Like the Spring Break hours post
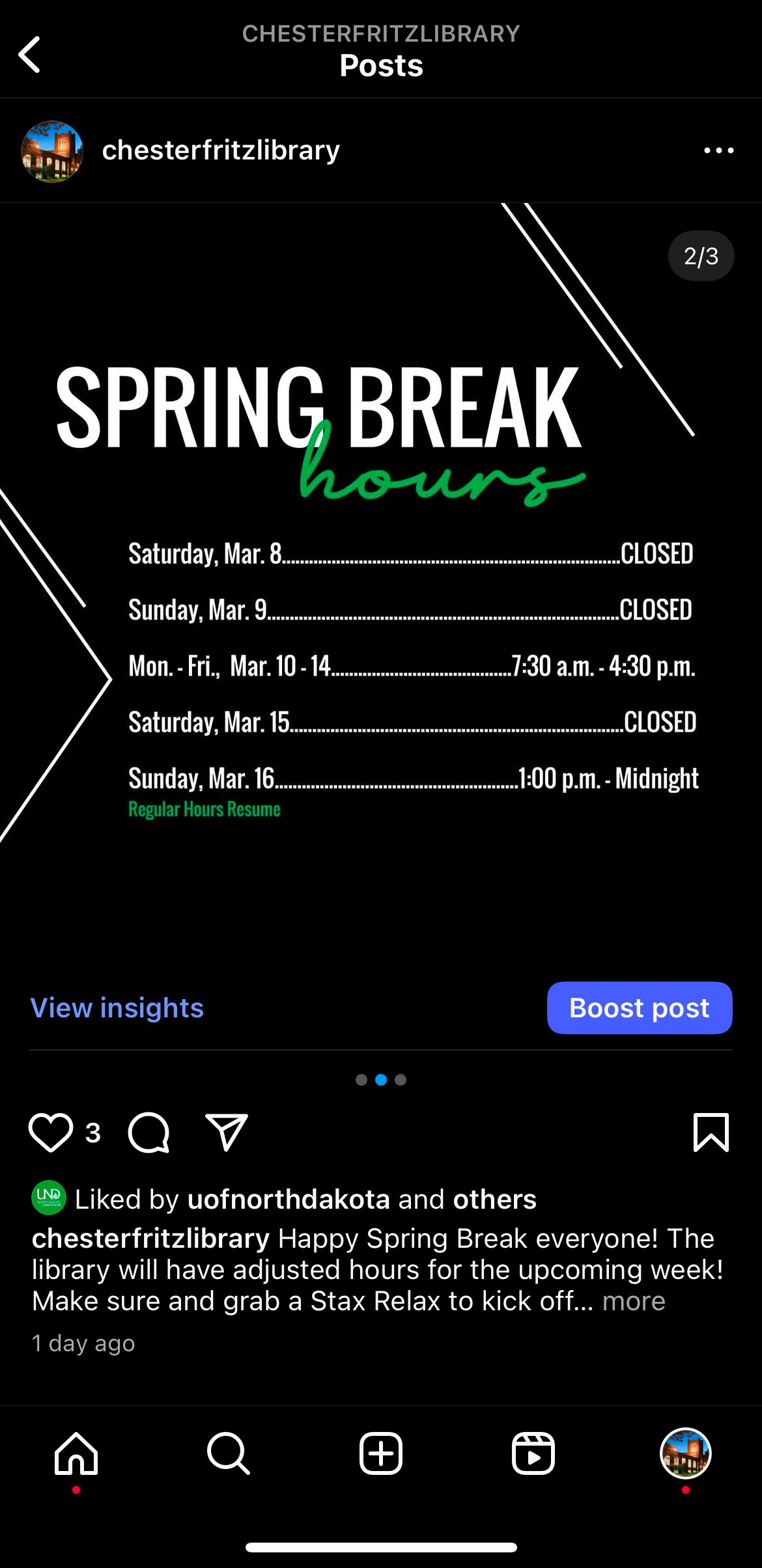Screen dimensions: 762x1568 tap(51, 1133)
